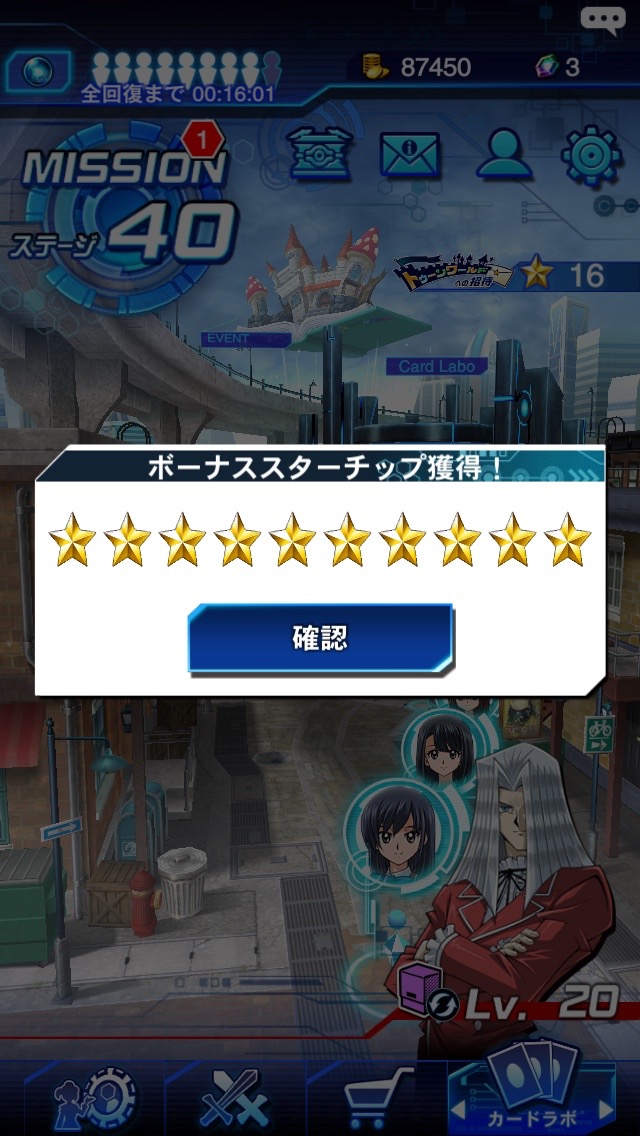Open the mailbox envelope icon

pos(409,154)
